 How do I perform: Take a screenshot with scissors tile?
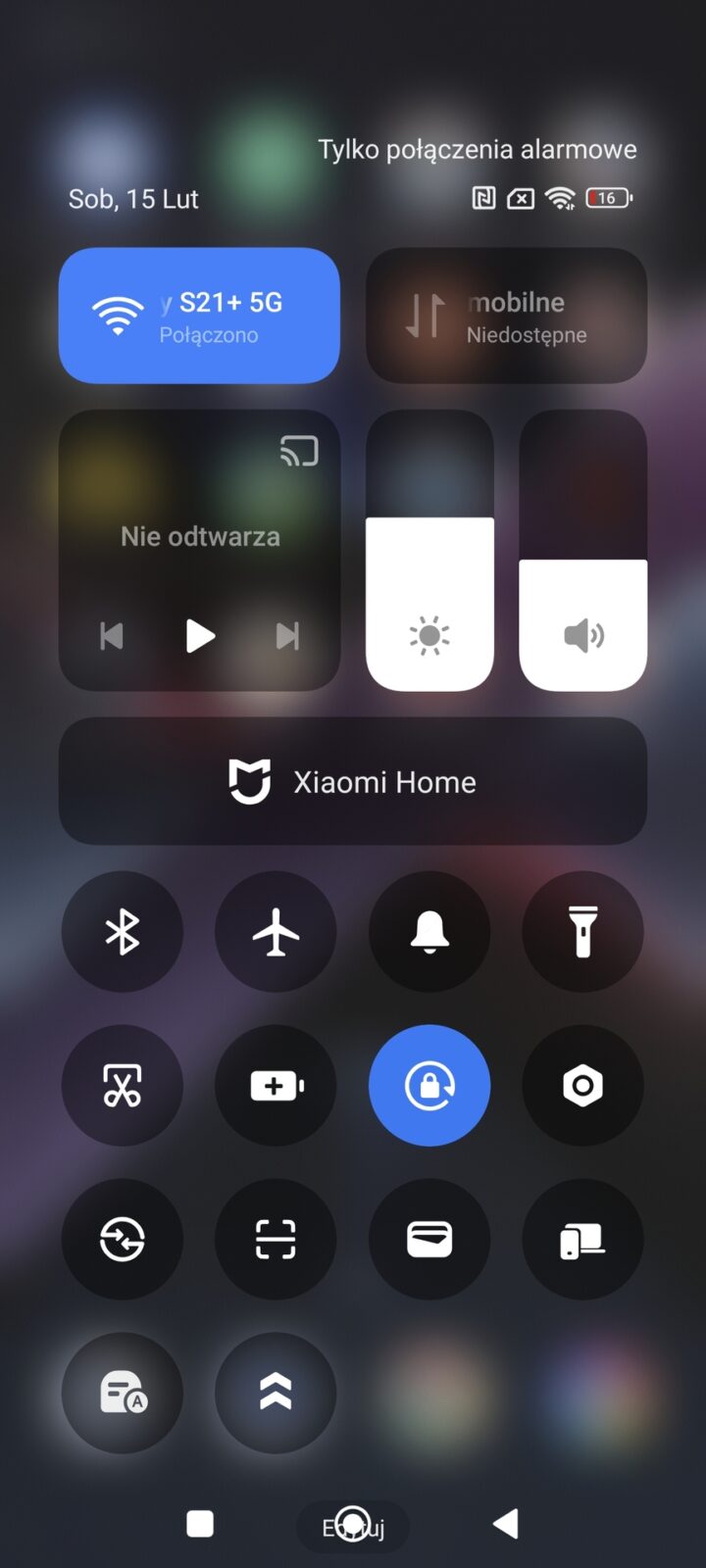(123, 1085)
